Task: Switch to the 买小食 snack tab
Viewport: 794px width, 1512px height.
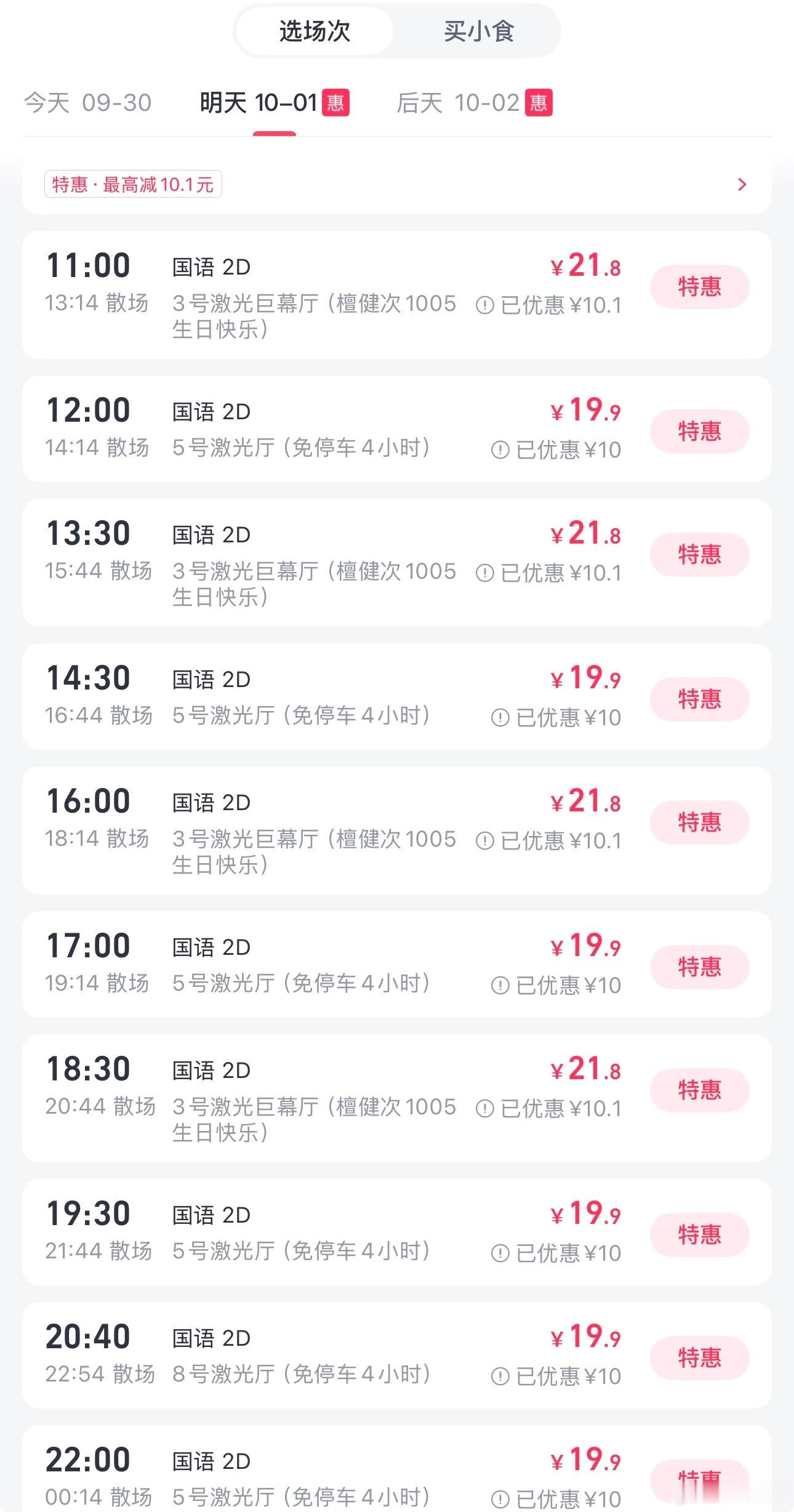Action: 478,31
